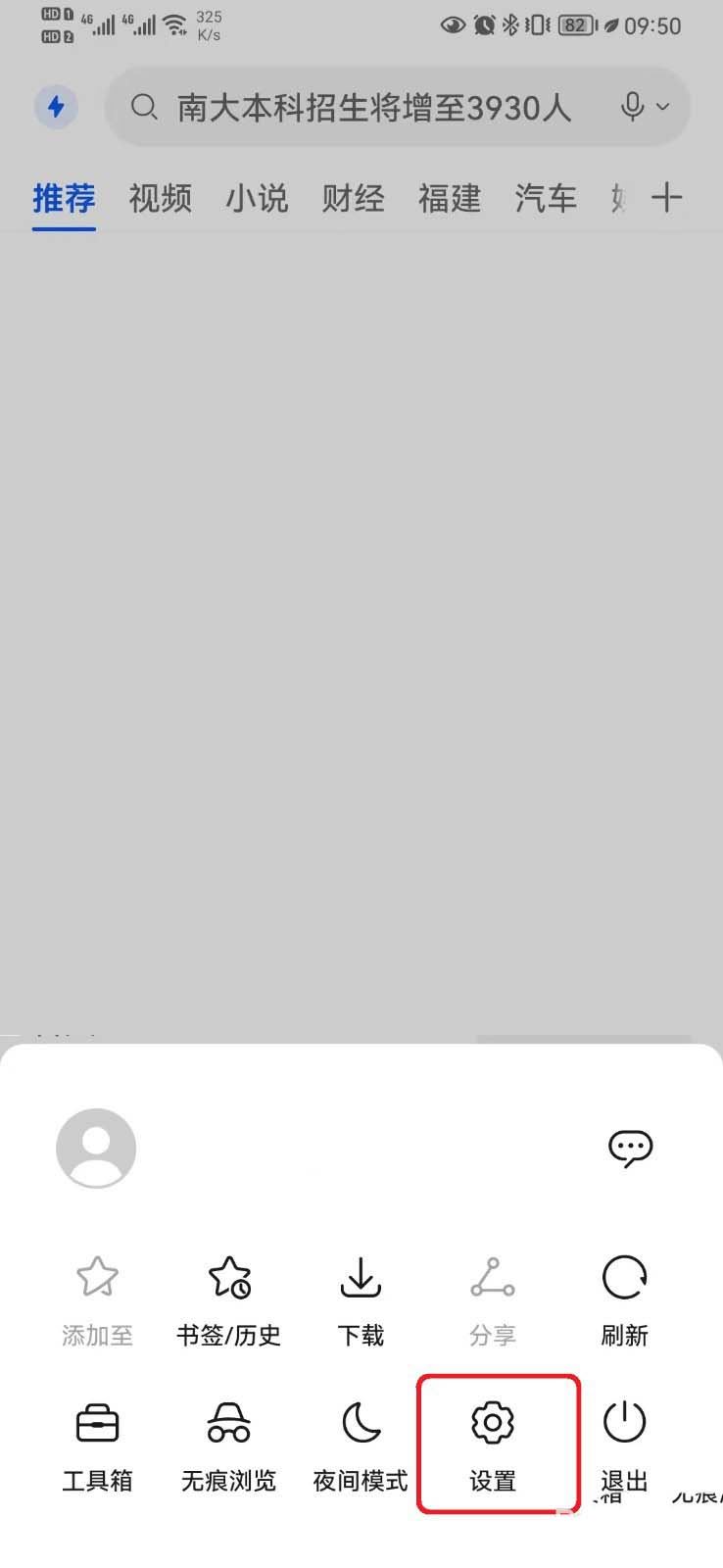Switch to the 视频 tab
Viewport: 723px width, 1568px height.
pyautogui.click(x=161, y=199)
